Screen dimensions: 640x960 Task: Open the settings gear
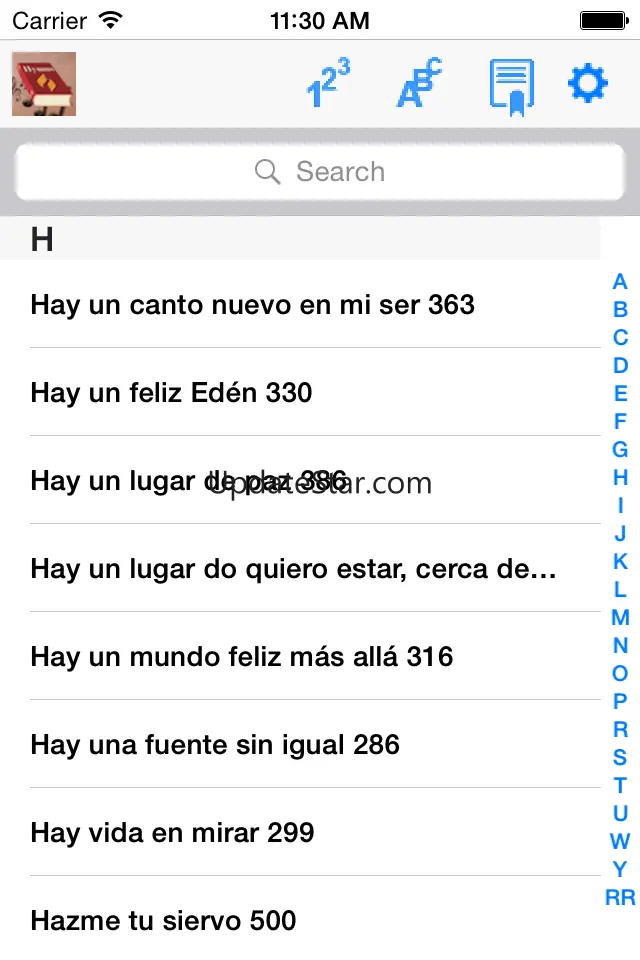tap(587, 84)
